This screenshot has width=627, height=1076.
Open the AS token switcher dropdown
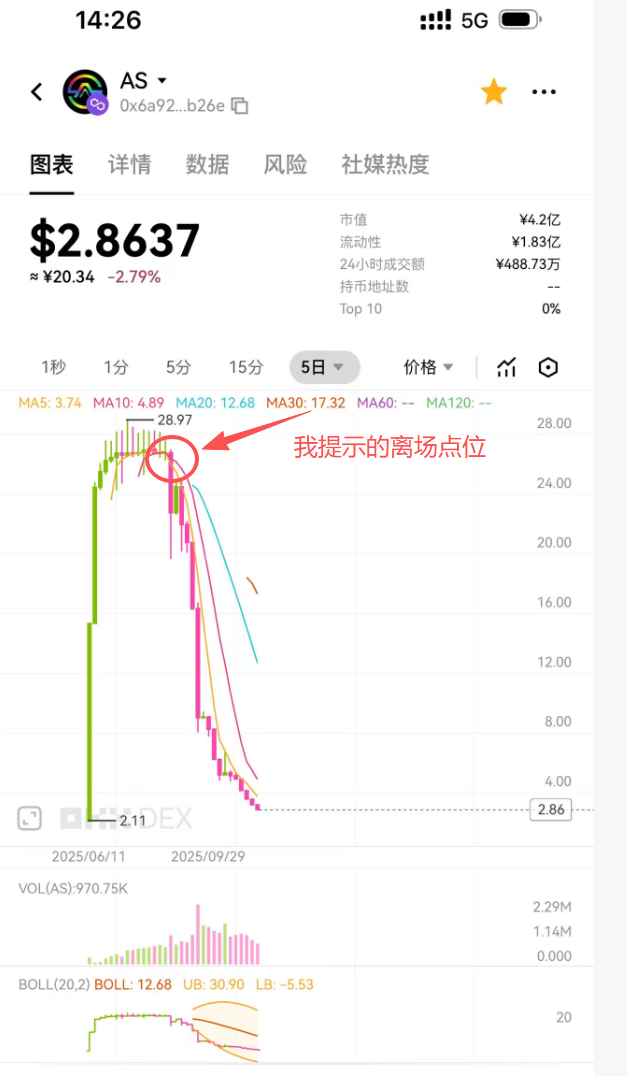(x=162, y=81)
